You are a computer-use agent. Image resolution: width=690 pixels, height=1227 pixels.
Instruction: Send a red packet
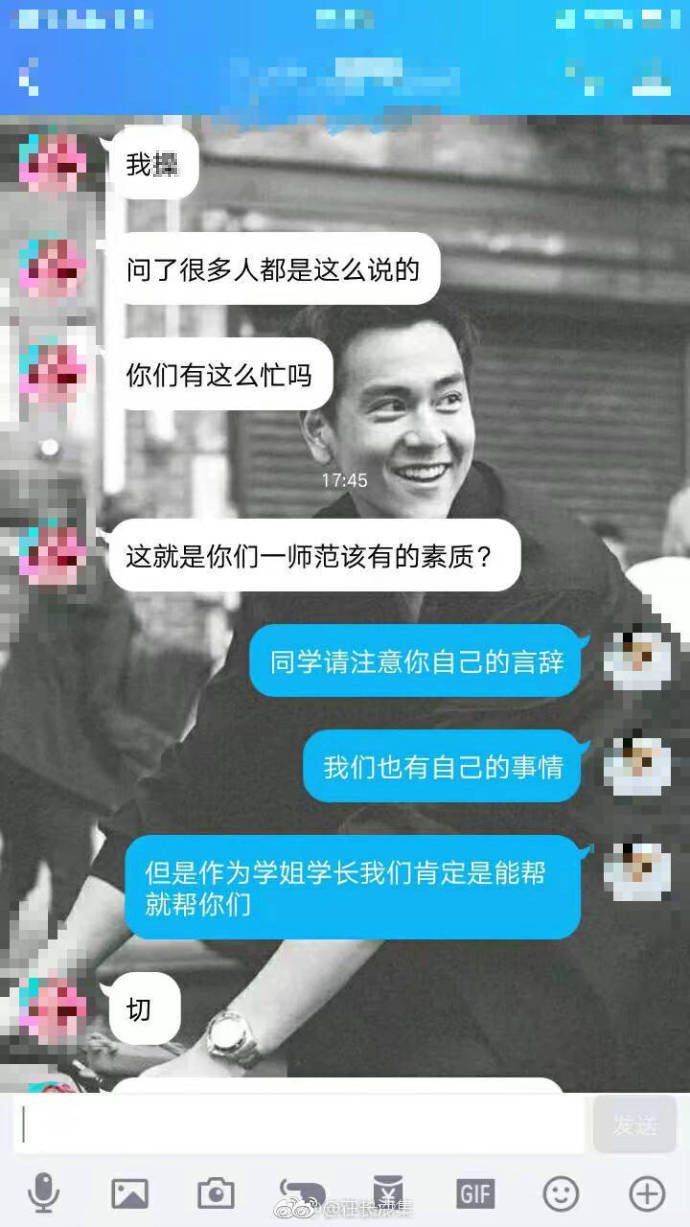click(x=388, y=1190)
